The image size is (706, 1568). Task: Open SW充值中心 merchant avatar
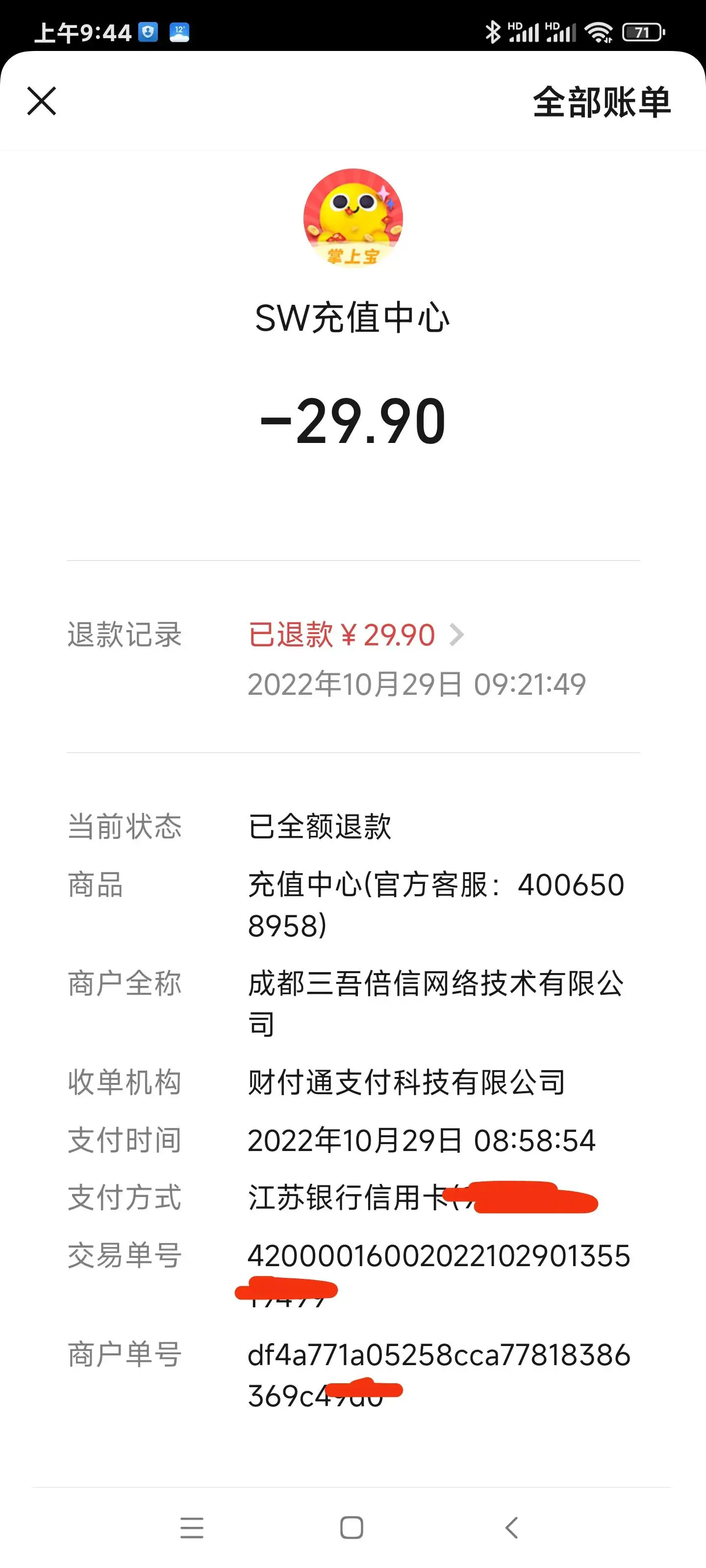[x=353, y=218]
